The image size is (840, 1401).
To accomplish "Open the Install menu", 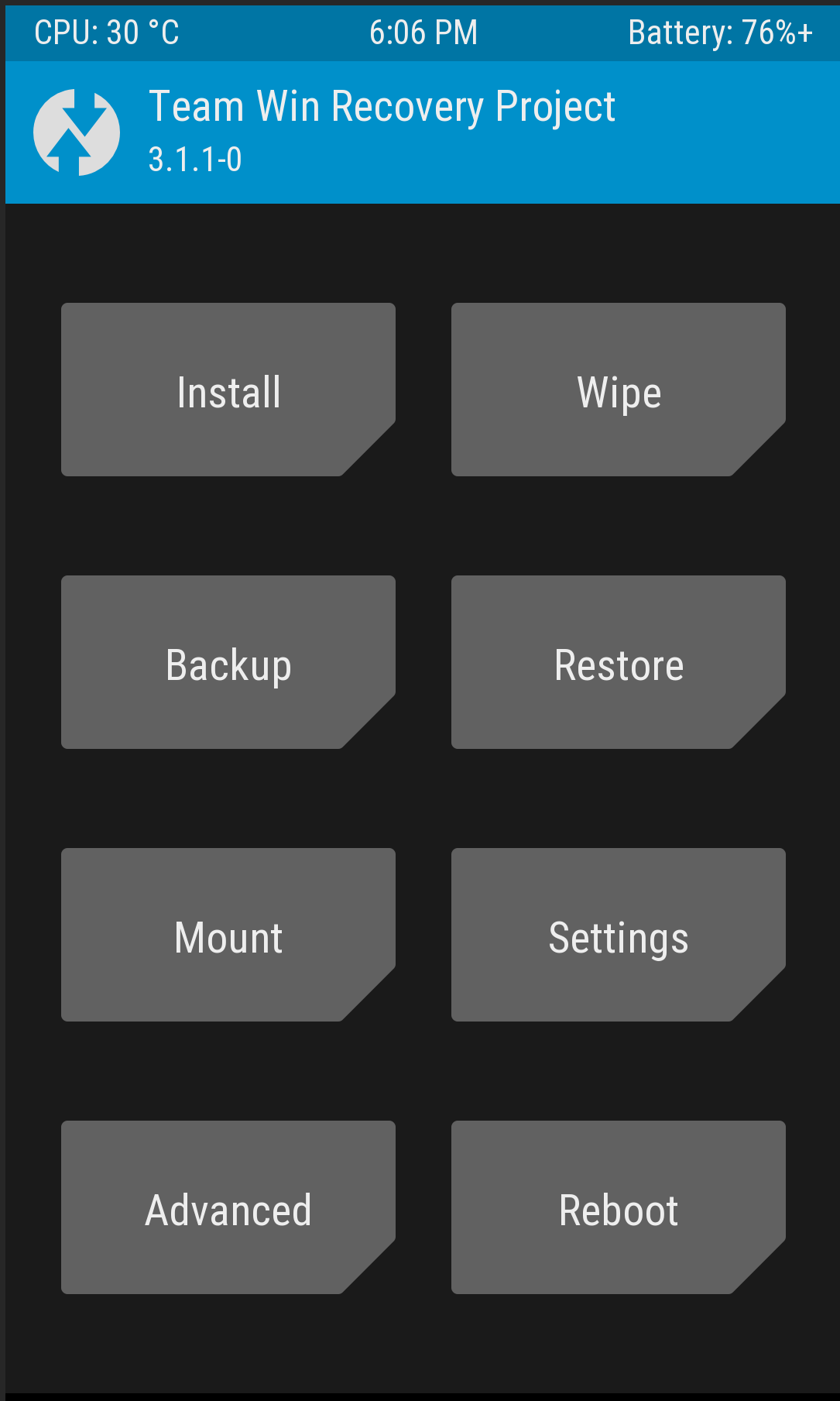I will (x=228, y=390).
